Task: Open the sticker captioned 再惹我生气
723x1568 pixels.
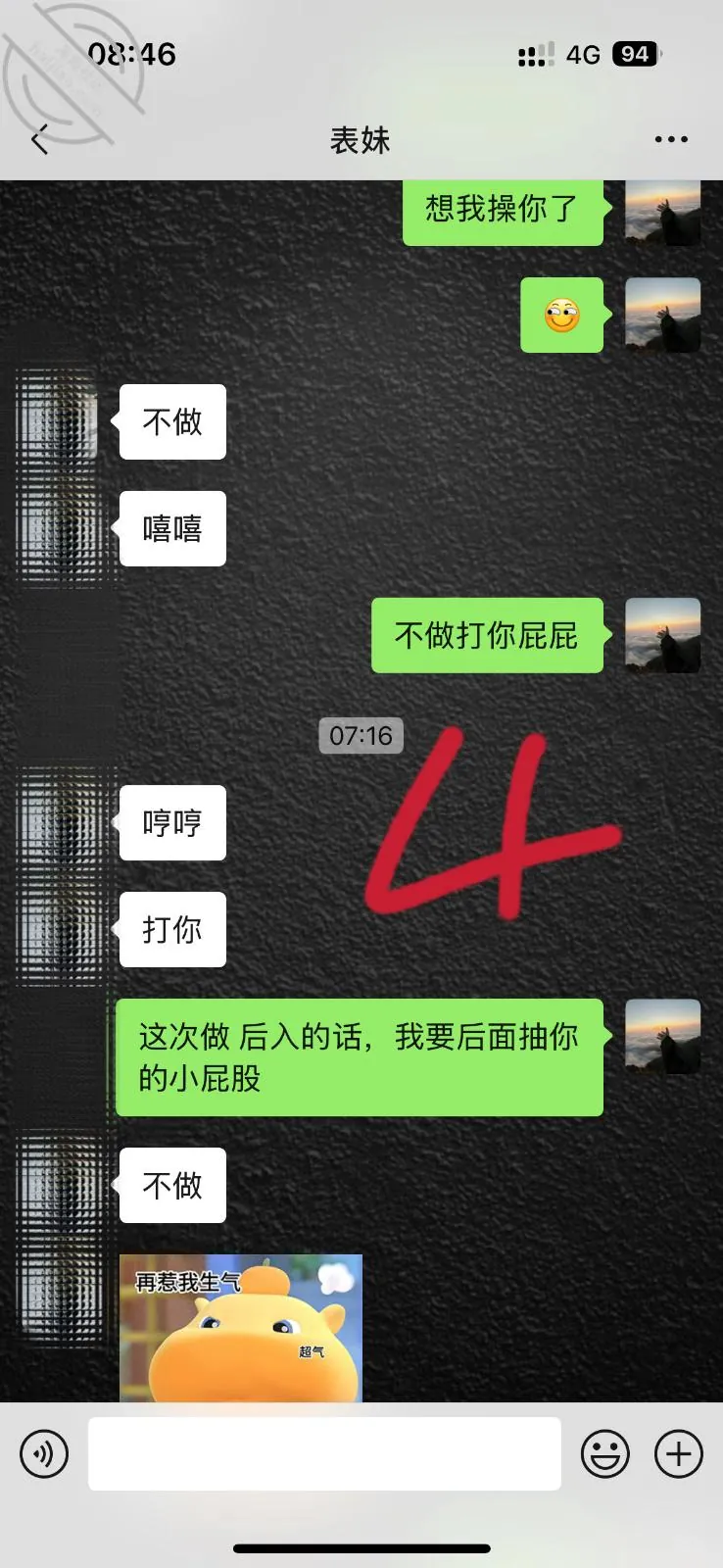Action: click(x=241, y=1328)
